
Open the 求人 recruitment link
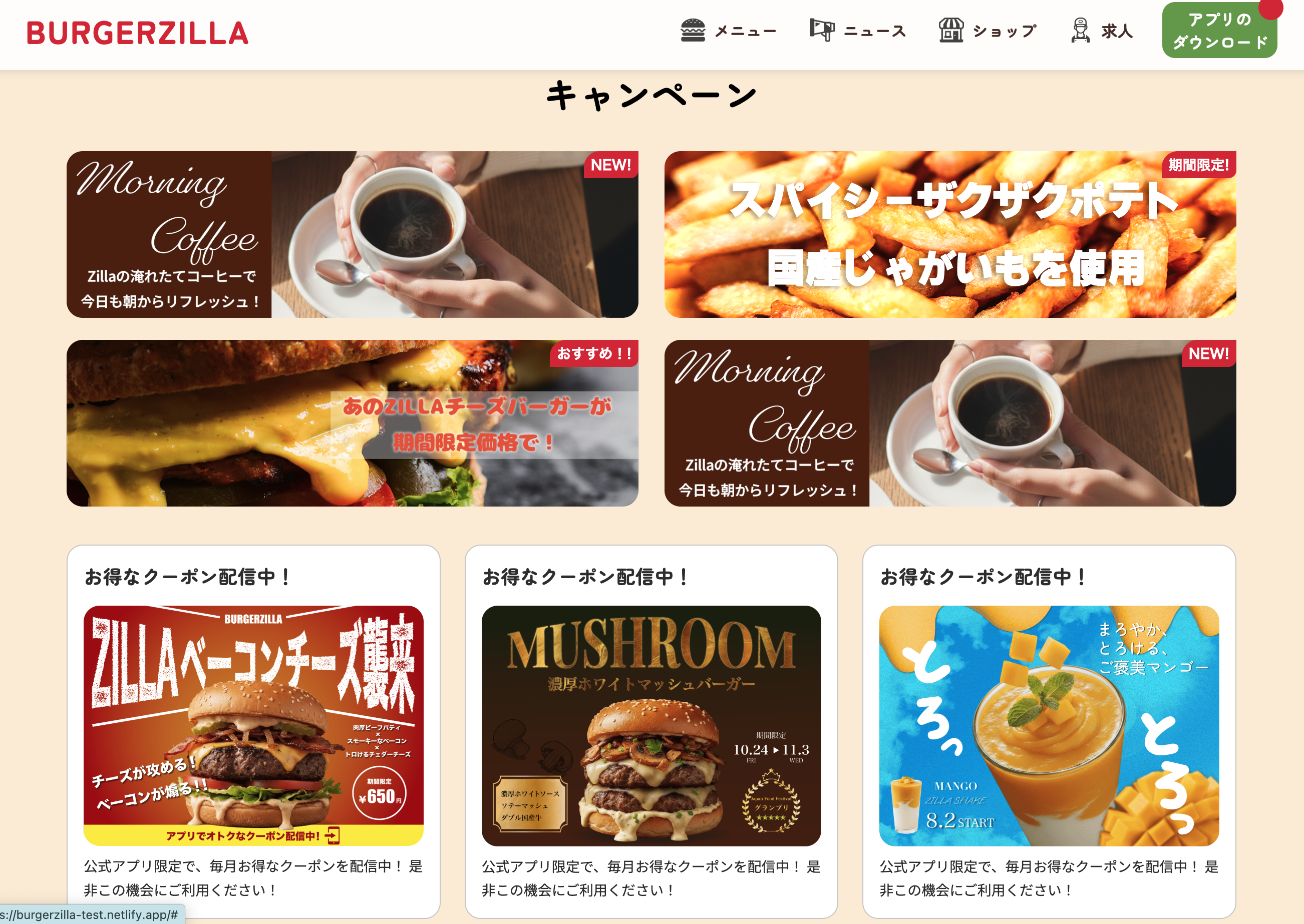pos(1102,31)
